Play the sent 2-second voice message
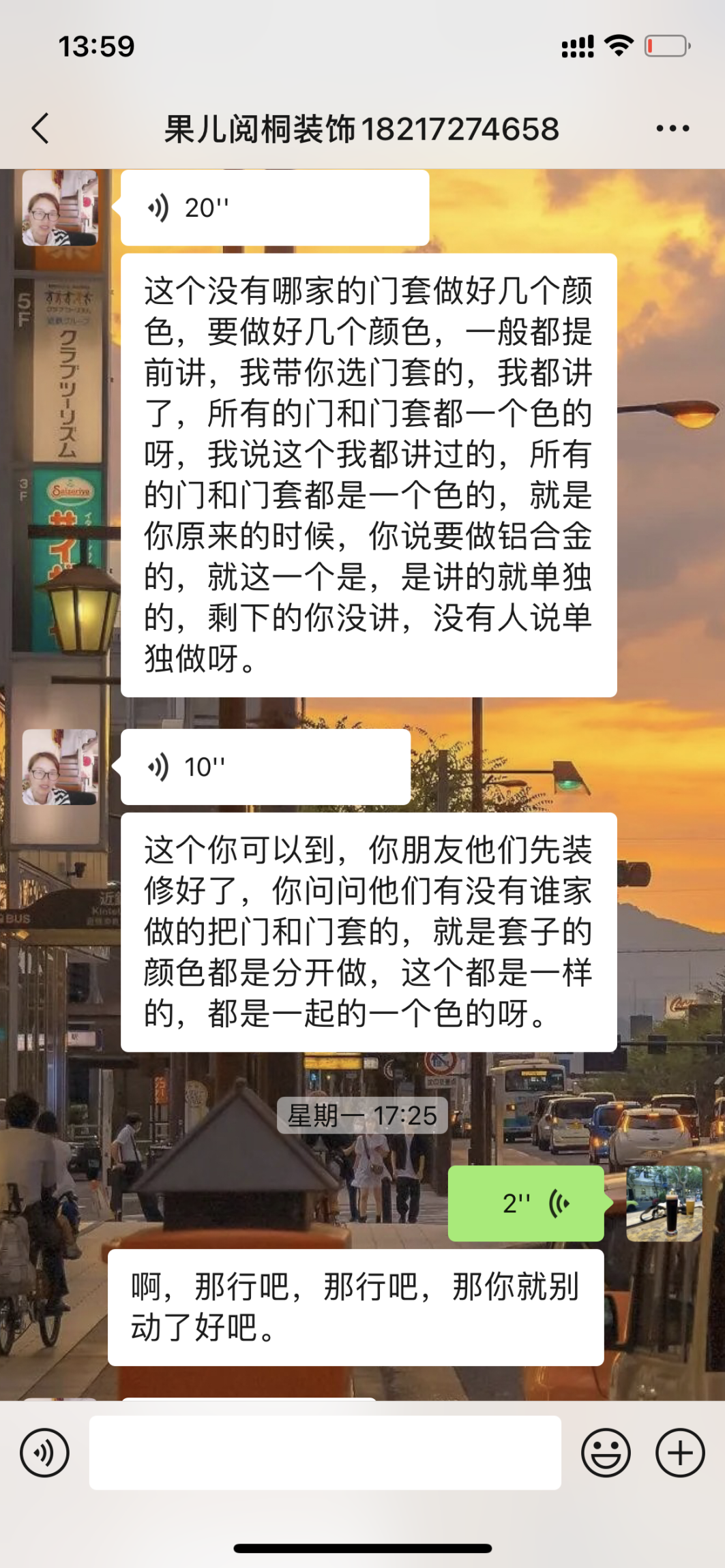This screenshot has width=725, height=1568. [x=525, y=1203]
